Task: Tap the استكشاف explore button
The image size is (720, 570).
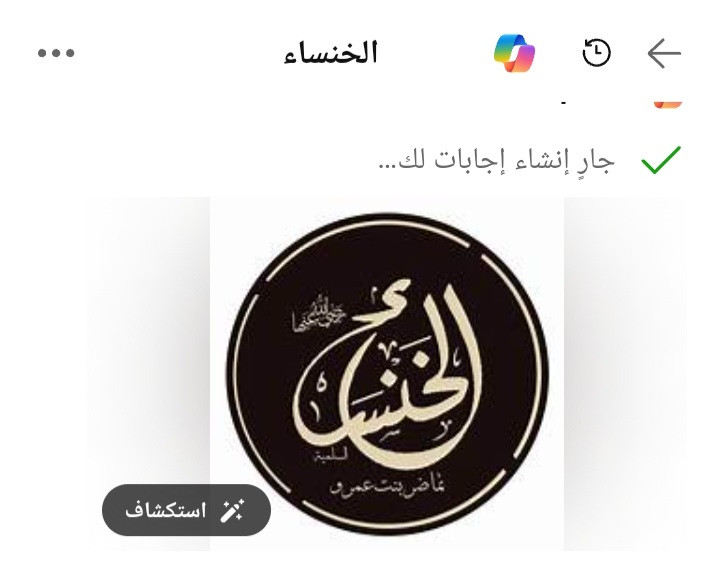Action: click(186, 510)
